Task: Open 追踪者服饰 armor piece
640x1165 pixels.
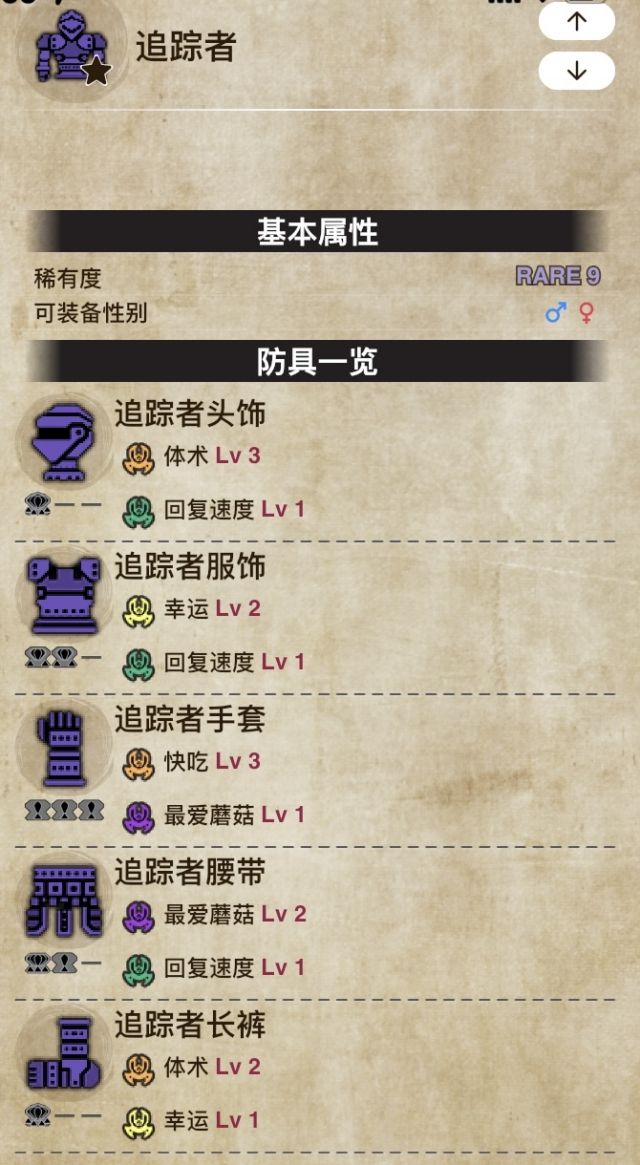Action: pyautogui.click(x=190, y=567)
